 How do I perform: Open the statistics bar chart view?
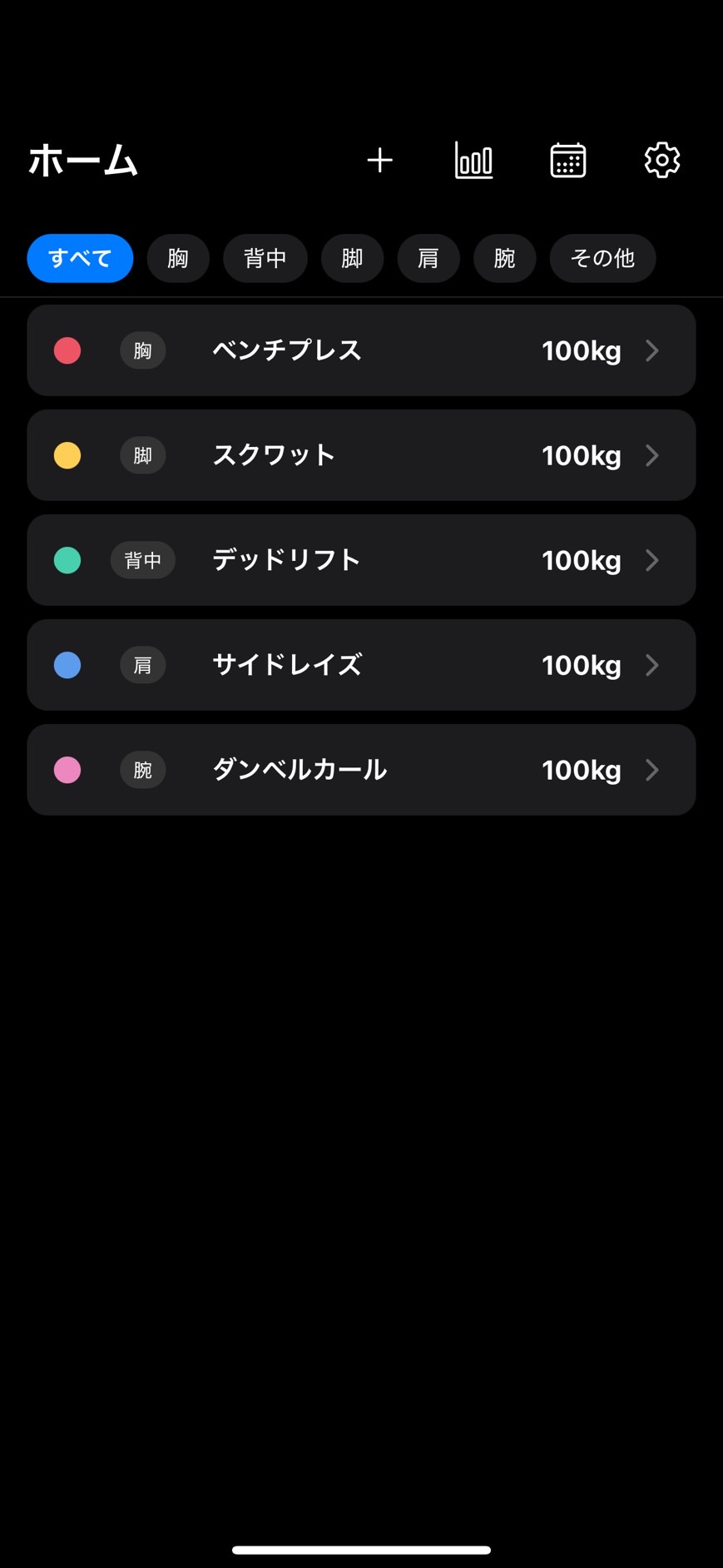[473, 160]
